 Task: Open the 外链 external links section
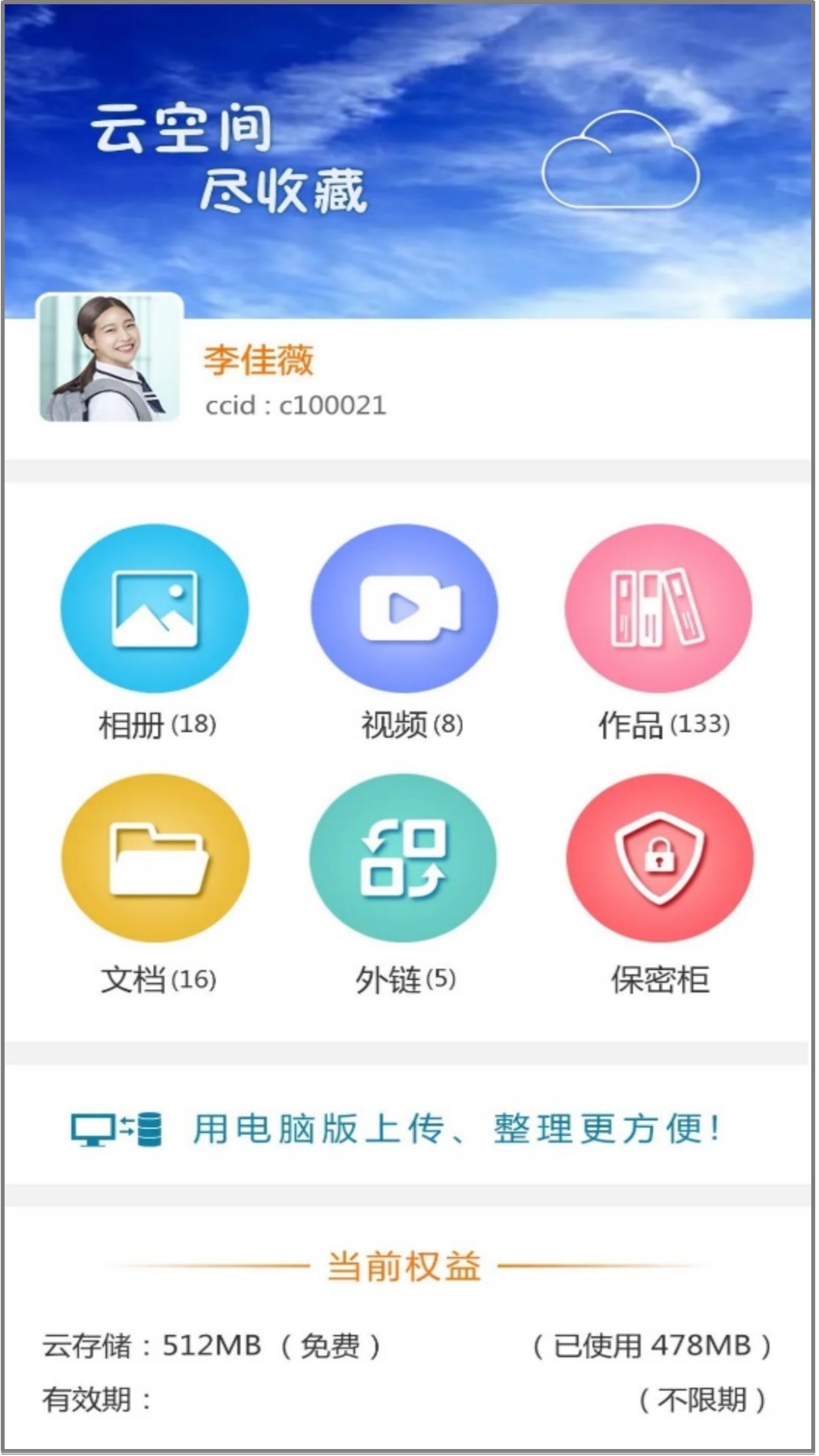403,858
